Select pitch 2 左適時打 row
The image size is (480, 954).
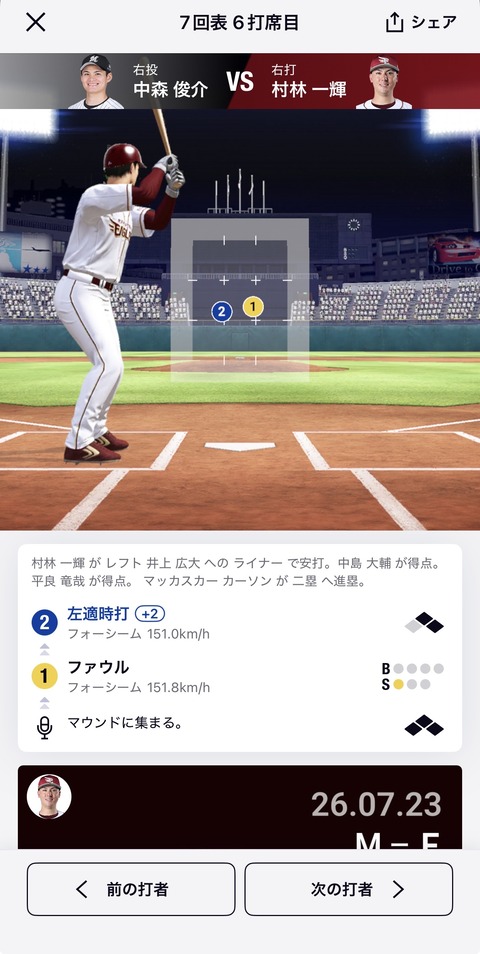click(x=240, y=623)
